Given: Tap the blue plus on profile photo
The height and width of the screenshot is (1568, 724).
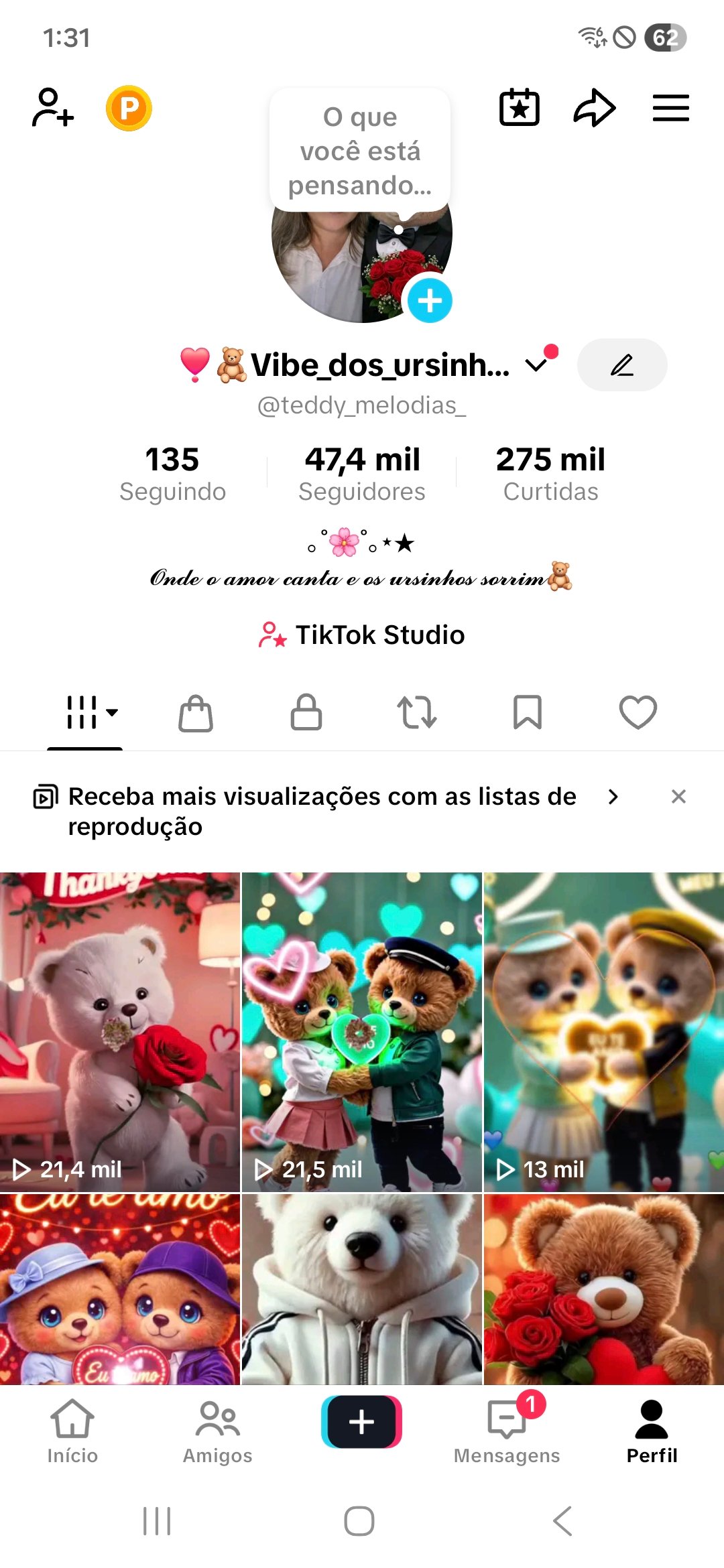Looking at the screenshot, I should [430, 301].
